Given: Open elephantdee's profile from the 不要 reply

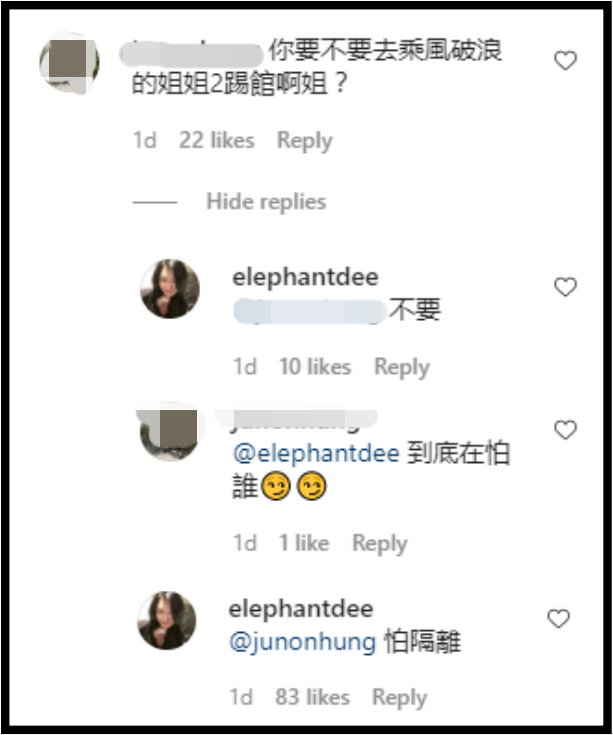Looking at the screenshot, I should (x=305, y=277).
